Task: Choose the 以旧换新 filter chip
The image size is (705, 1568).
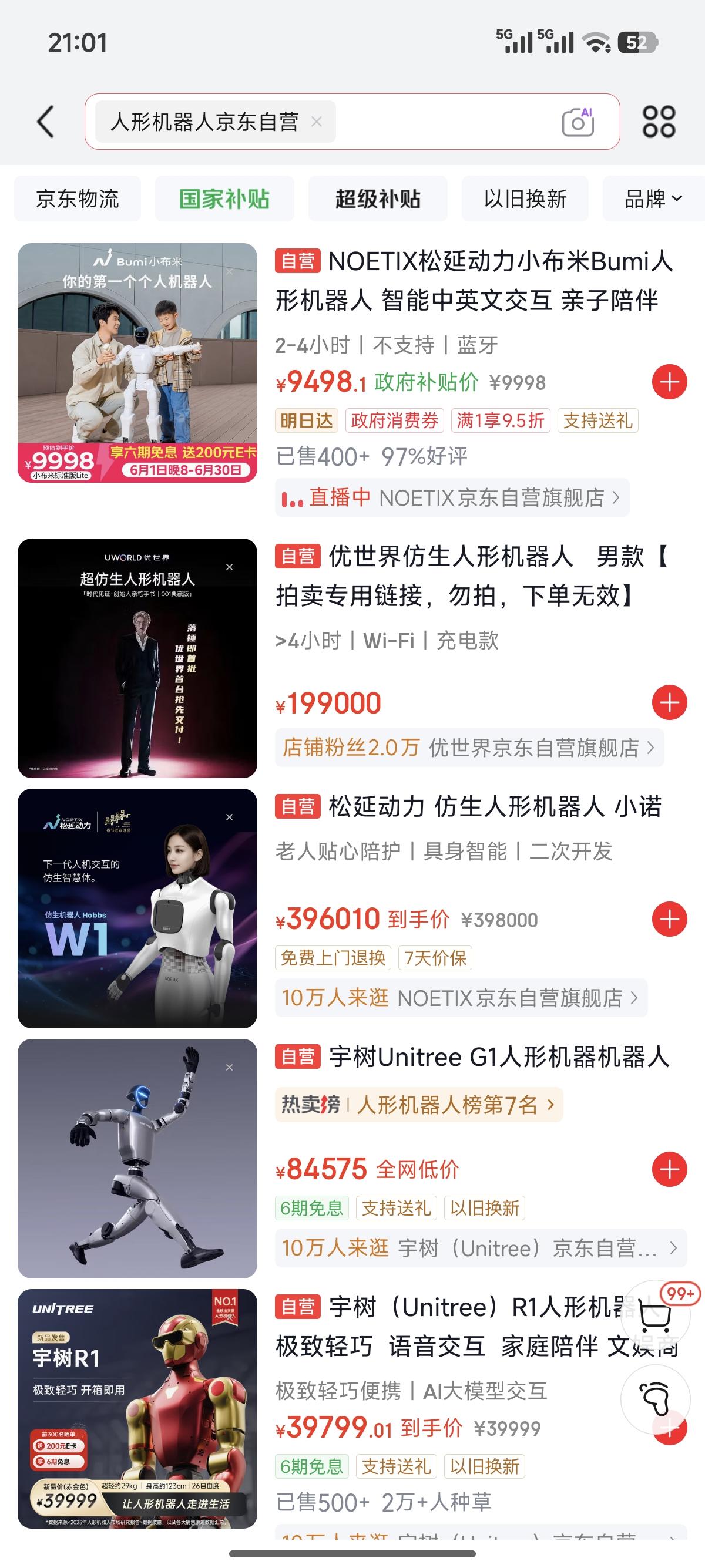Action: [525, 199]
